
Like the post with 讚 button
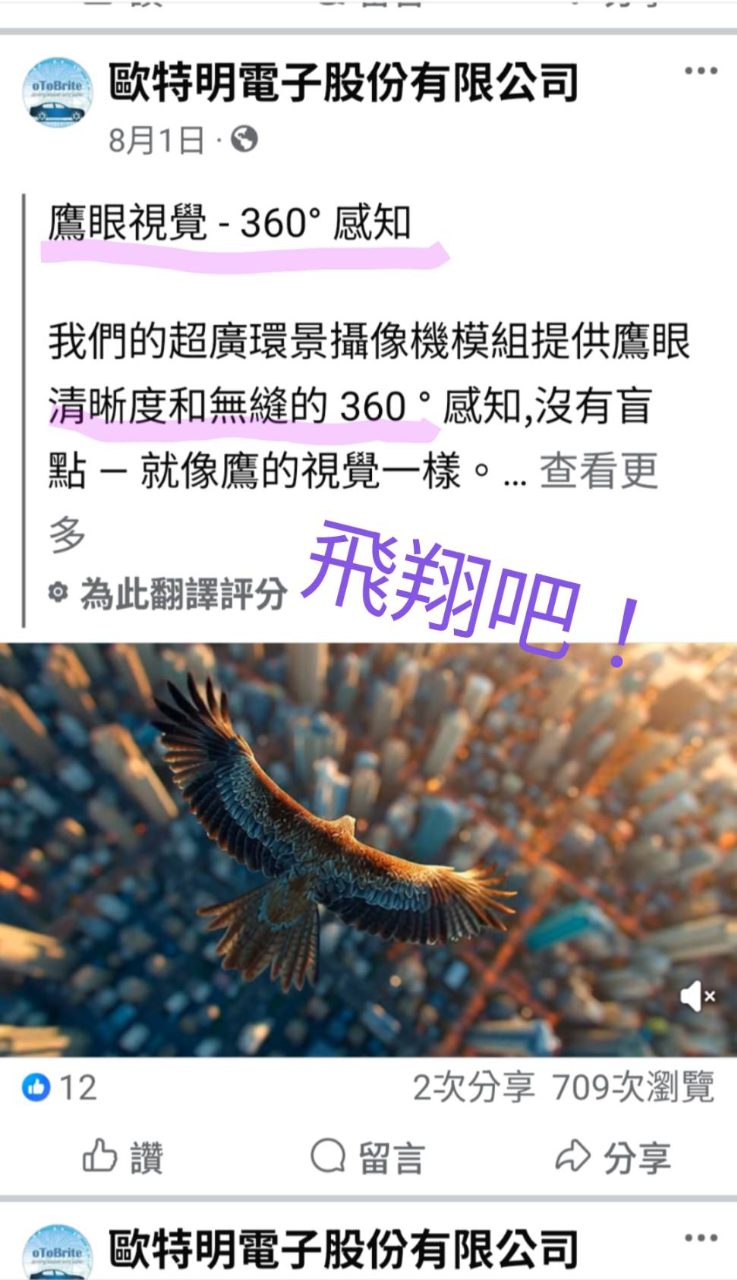coord(123,1158)
